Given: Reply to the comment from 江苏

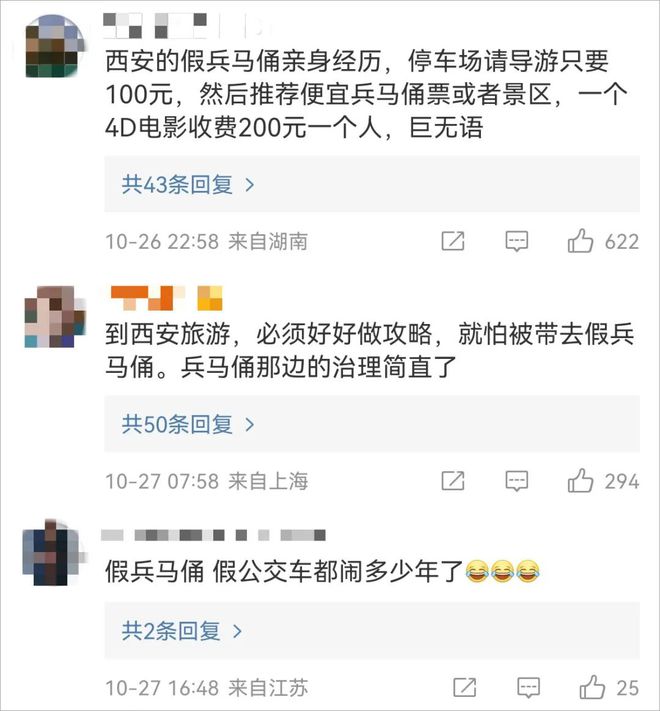Looking at the screenshot, I should (x=528, y=688).
